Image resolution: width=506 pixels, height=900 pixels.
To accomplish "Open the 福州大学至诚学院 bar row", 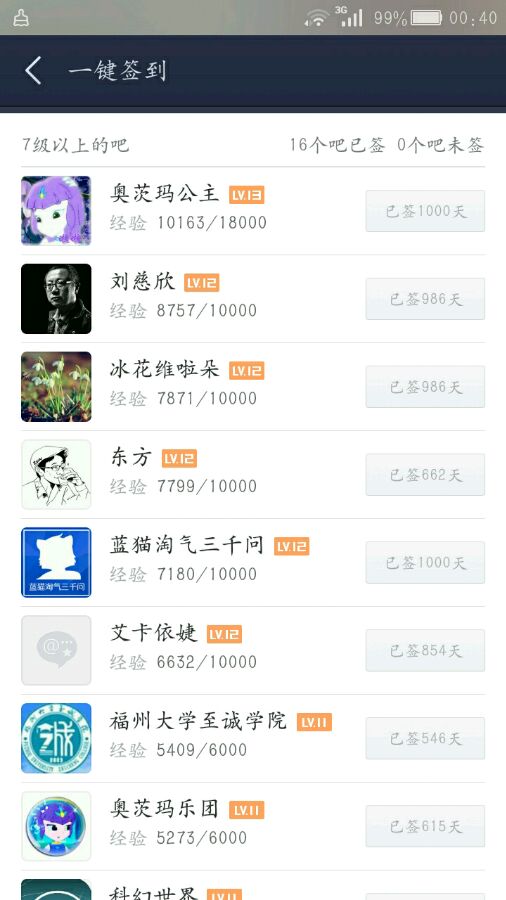I will point(253,738).
